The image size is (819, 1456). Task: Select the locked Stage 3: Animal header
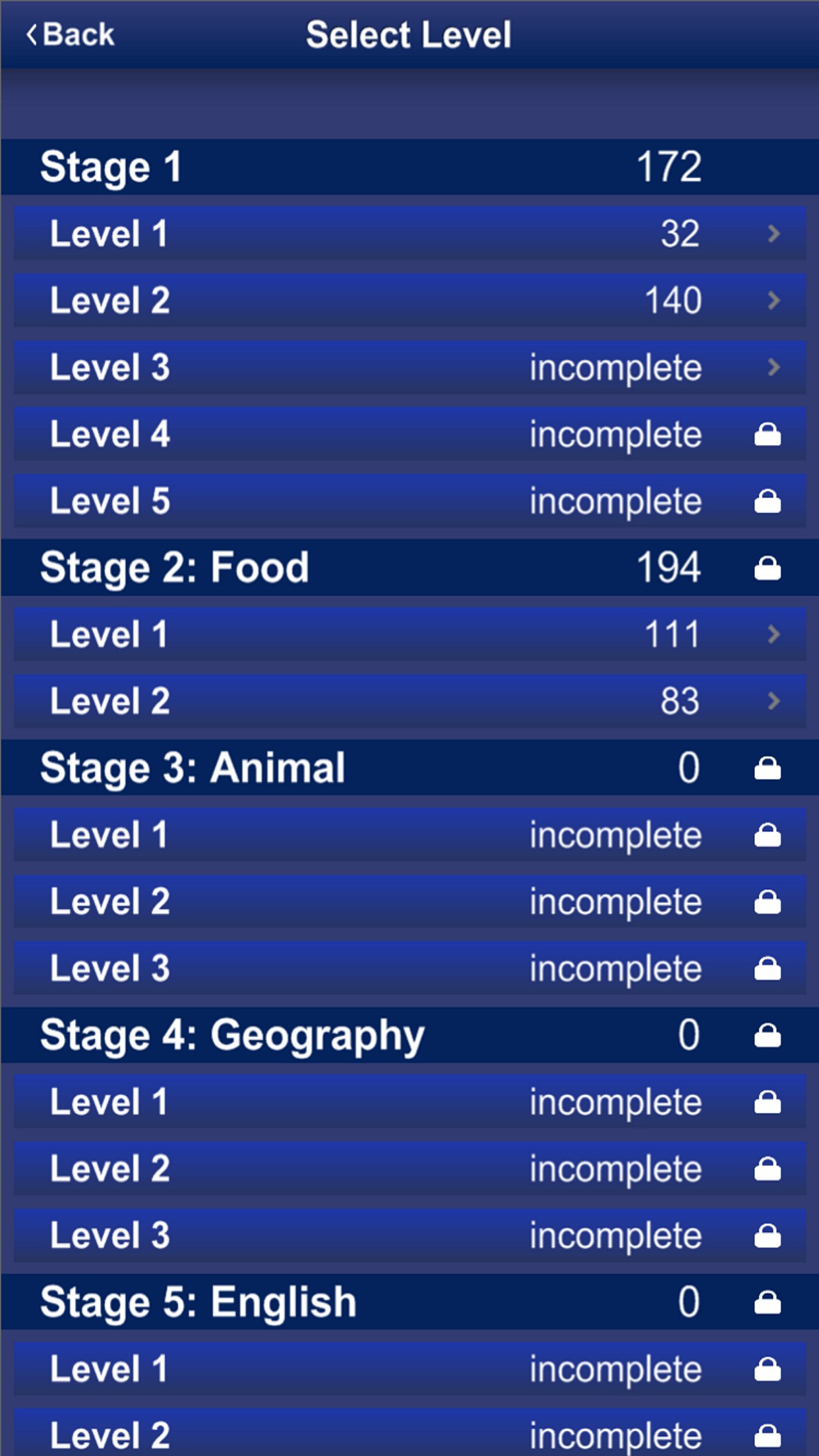pyautogui.click(x=409, y=768)
